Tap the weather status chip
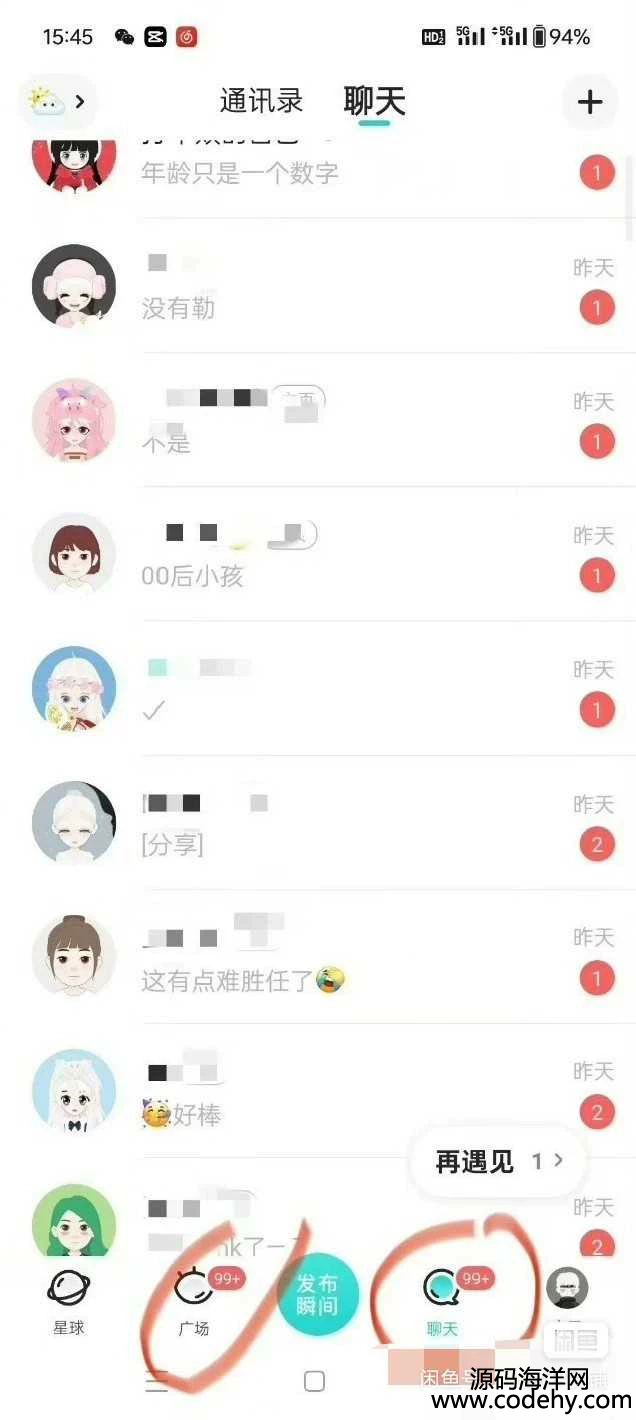 57,101
